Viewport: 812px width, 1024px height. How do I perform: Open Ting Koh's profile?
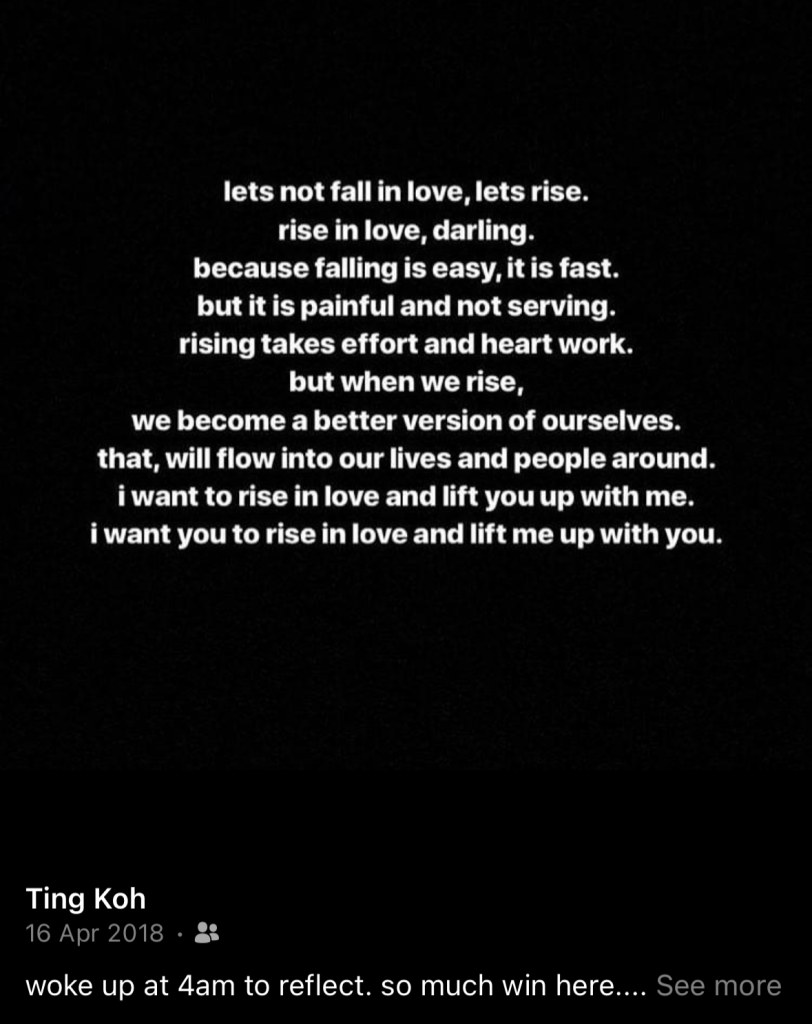tap(85, 899)
